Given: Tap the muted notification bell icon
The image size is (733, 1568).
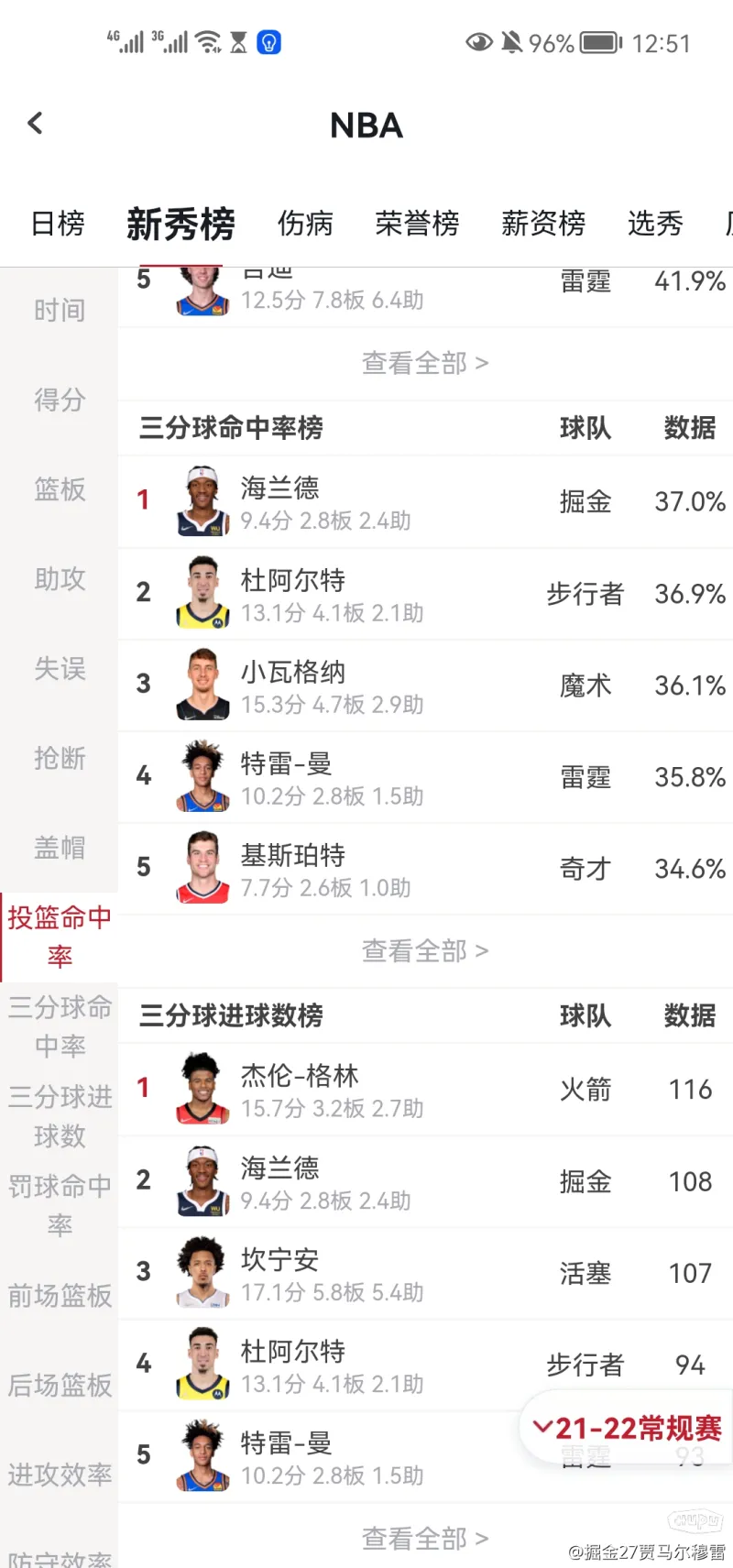Looking at the screenshot, I should click(510, 42).
